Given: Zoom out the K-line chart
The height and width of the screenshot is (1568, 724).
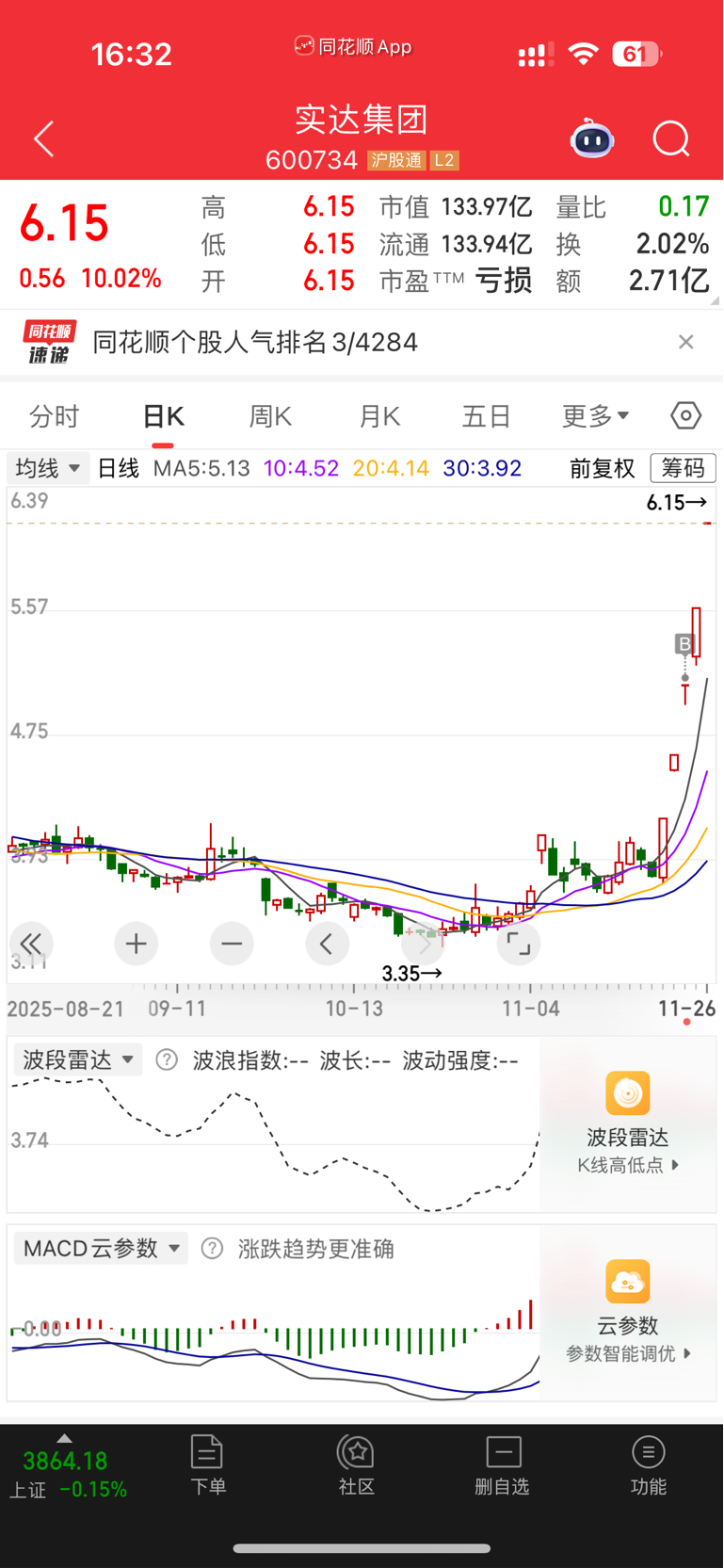Looking at the screenshot, I should [x=232, y=944].
